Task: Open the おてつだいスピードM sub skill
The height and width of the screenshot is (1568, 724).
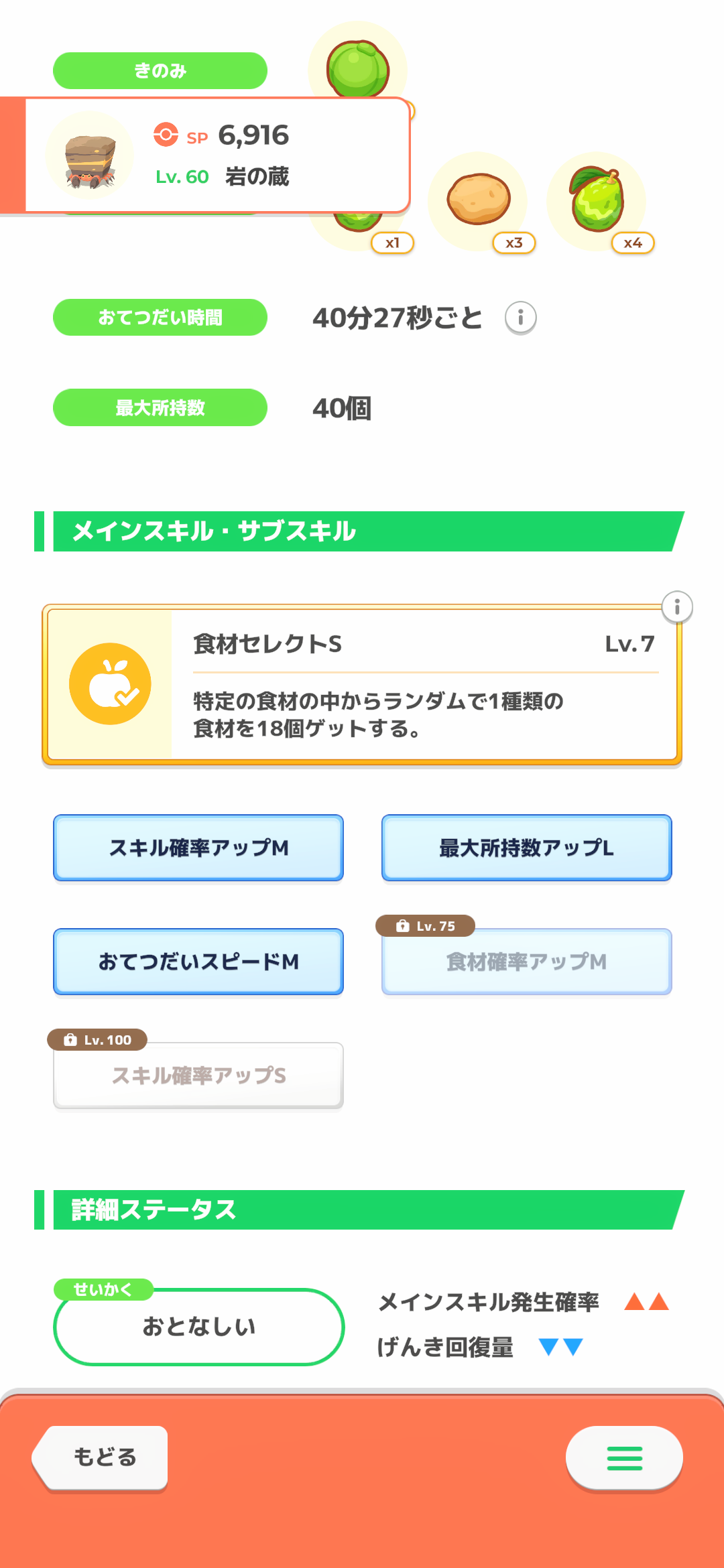Action: (x=198, y=962)
